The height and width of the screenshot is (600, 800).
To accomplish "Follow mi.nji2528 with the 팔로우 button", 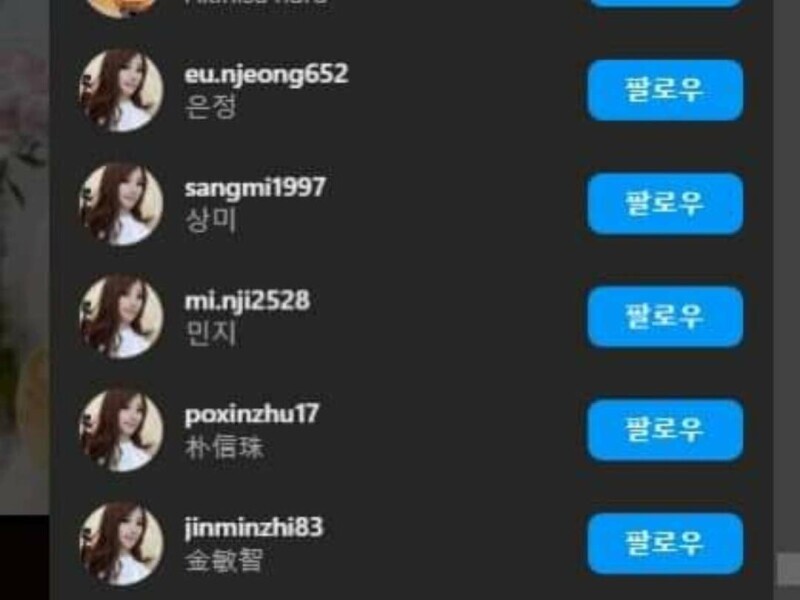I will [665, 317].
